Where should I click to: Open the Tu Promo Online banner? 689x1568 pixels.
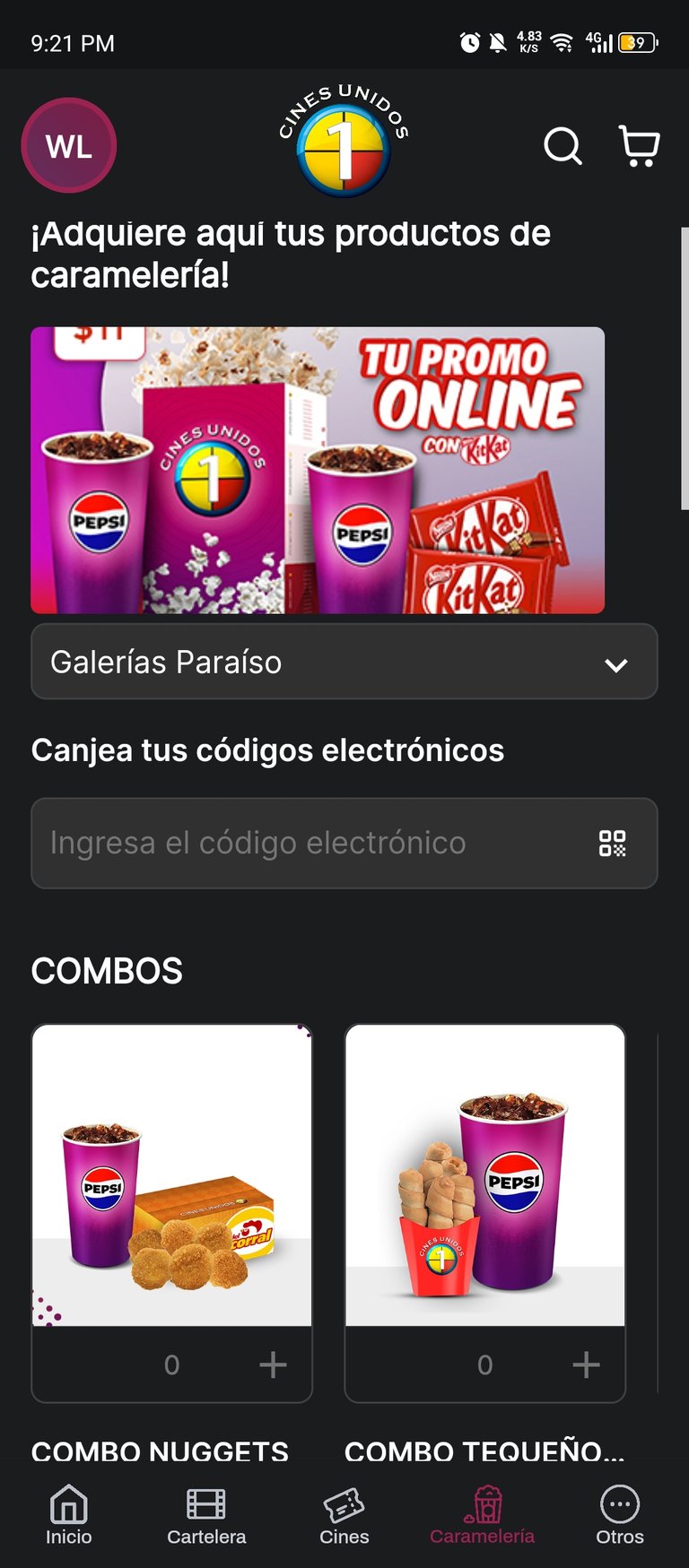[318, 470]
